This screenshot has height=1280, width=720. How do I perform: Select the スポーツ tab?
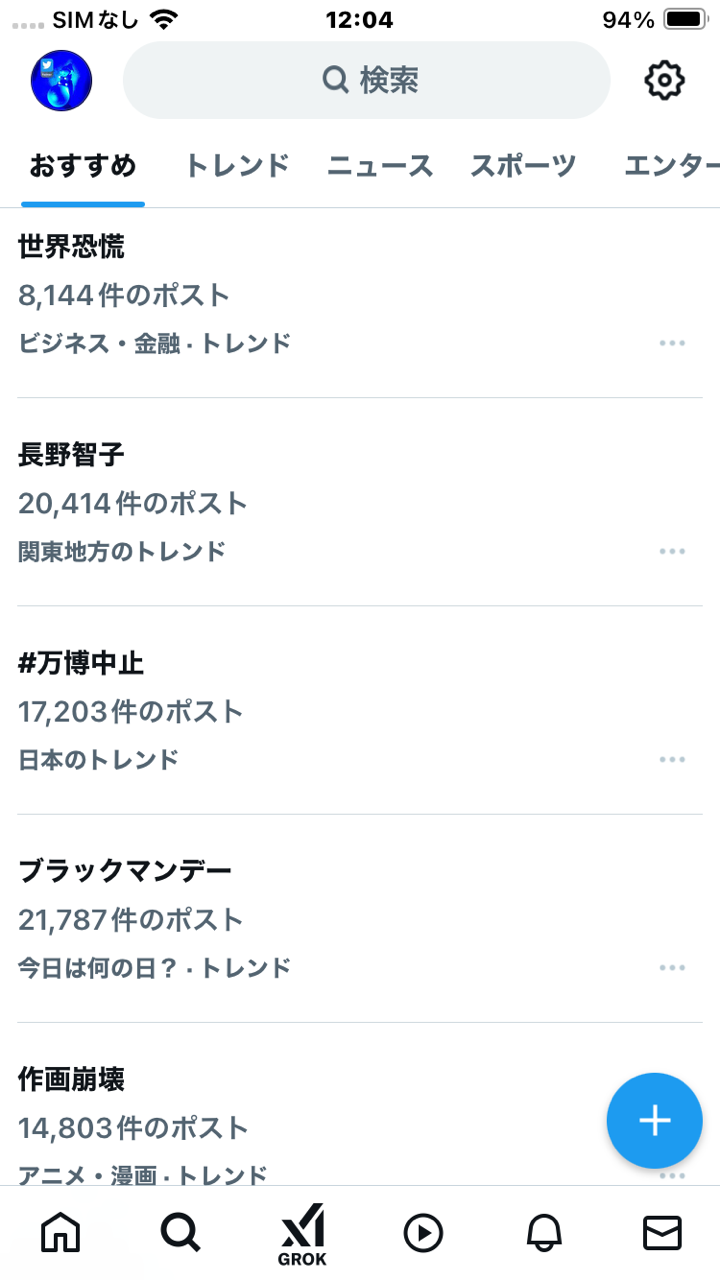[x=523, y=165]
